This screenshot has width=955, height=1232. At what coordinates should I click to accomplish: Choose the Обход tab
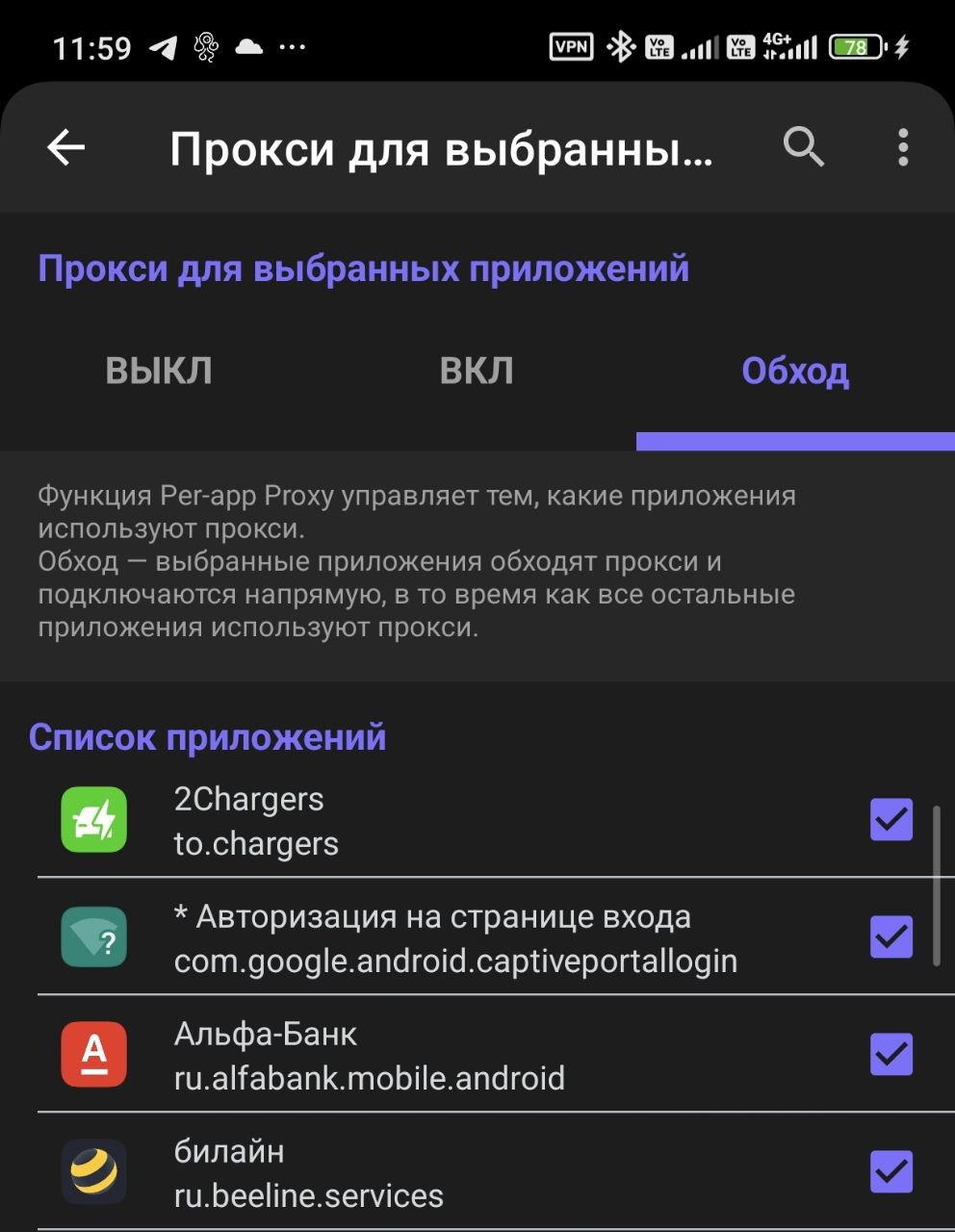point(795,372)
